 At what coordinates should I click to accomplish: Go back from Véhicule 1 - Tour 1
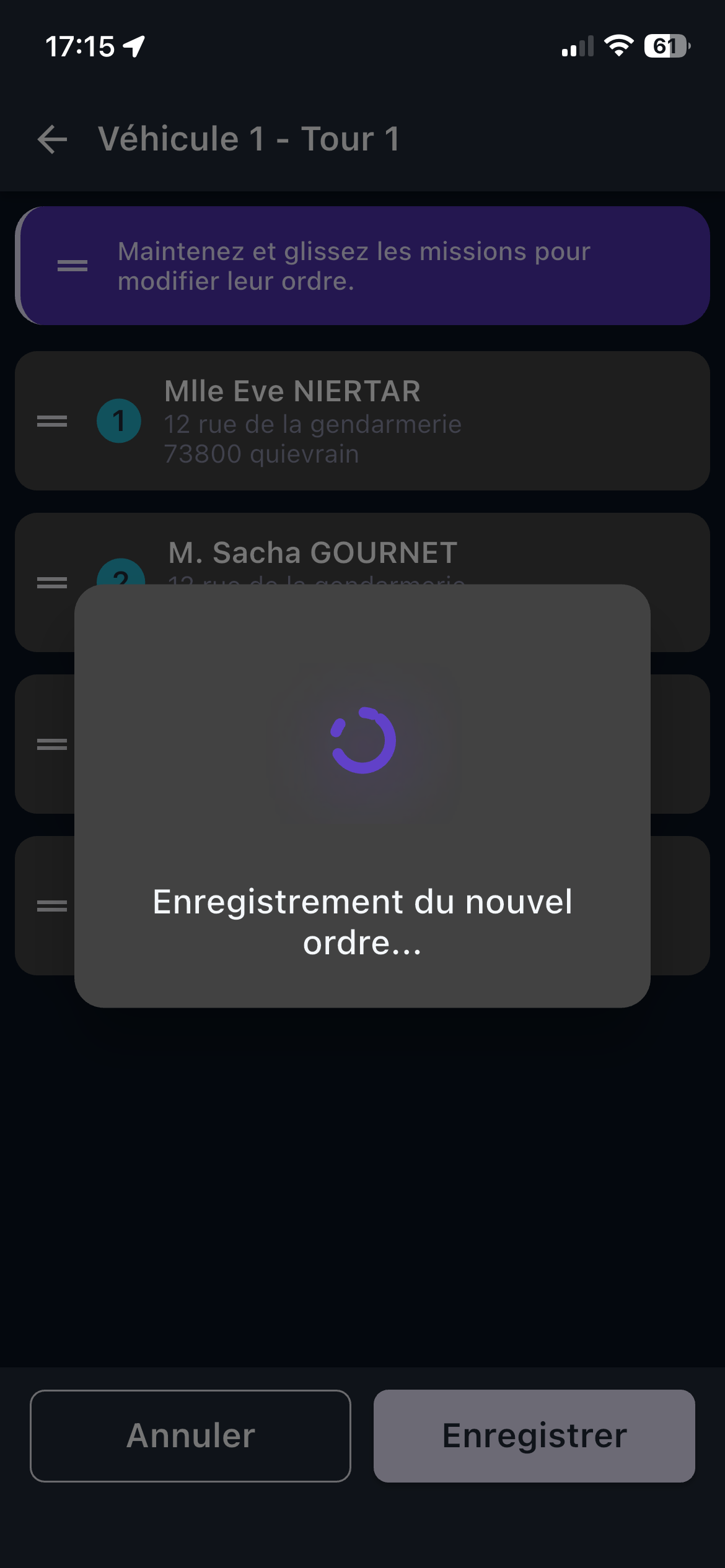click(52, 139)
